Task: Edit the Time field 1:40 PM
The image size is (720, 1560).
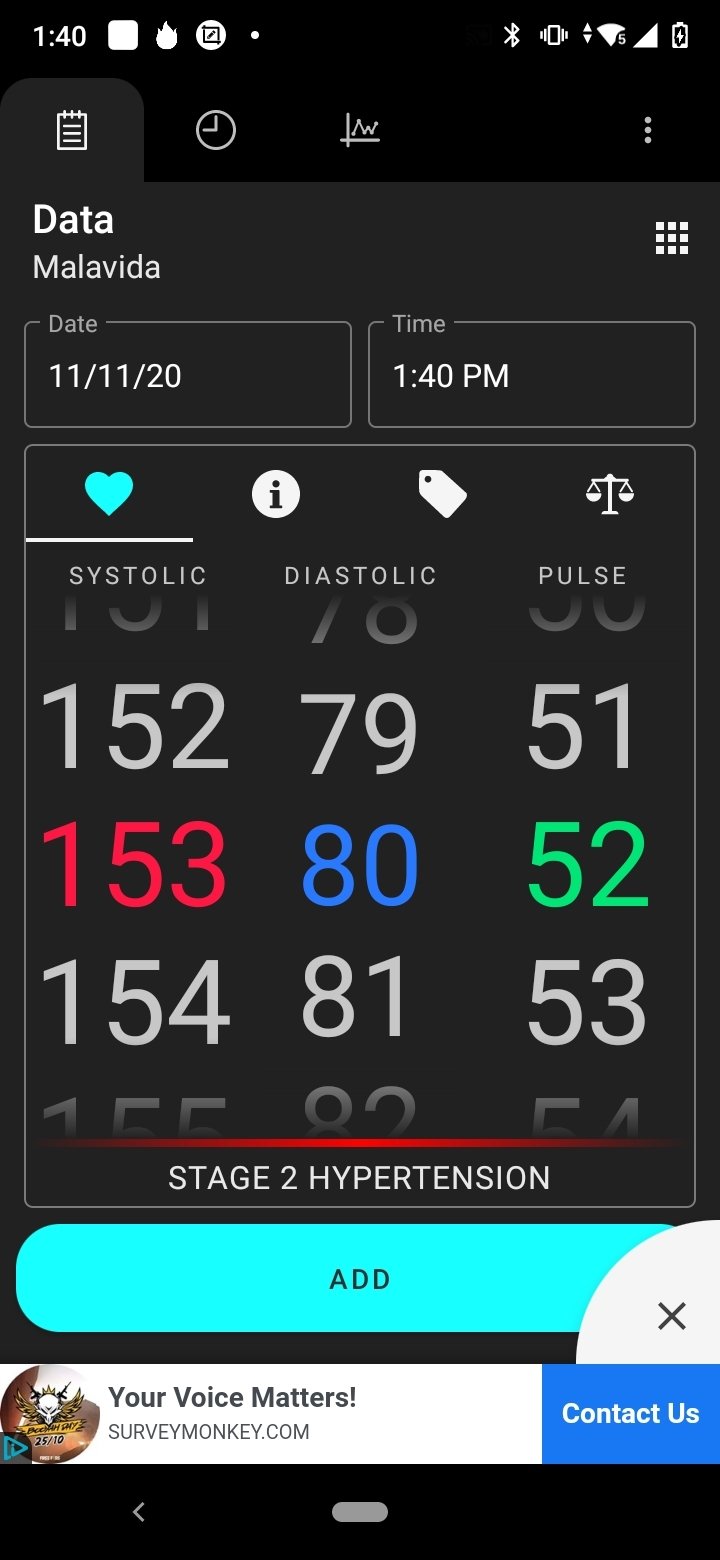Action: pos(532,374)
